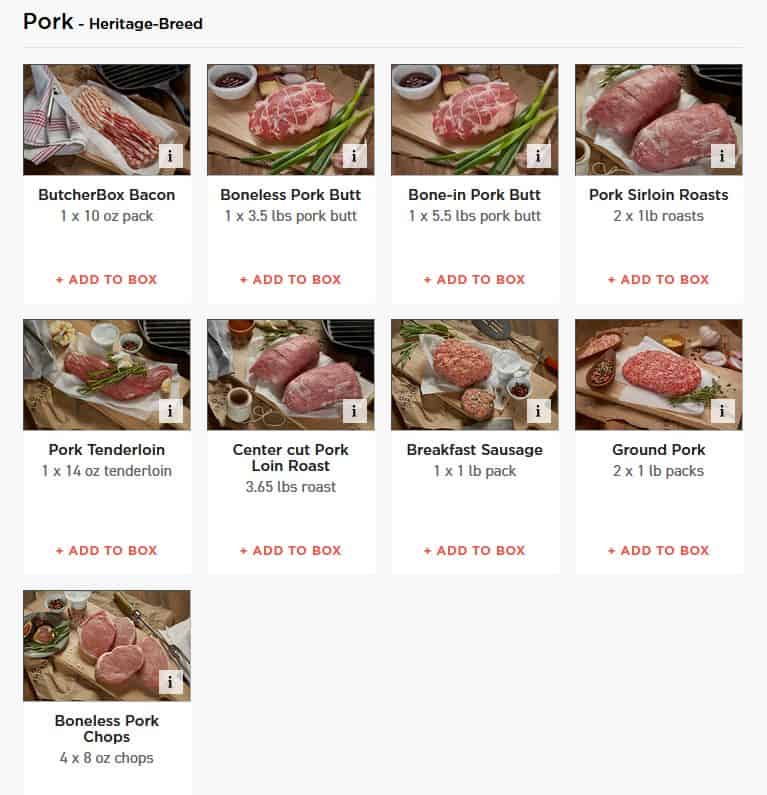767x795 pixels.
Task: Add Boneless Pork Butt to box
Action: tap(290, 280)
